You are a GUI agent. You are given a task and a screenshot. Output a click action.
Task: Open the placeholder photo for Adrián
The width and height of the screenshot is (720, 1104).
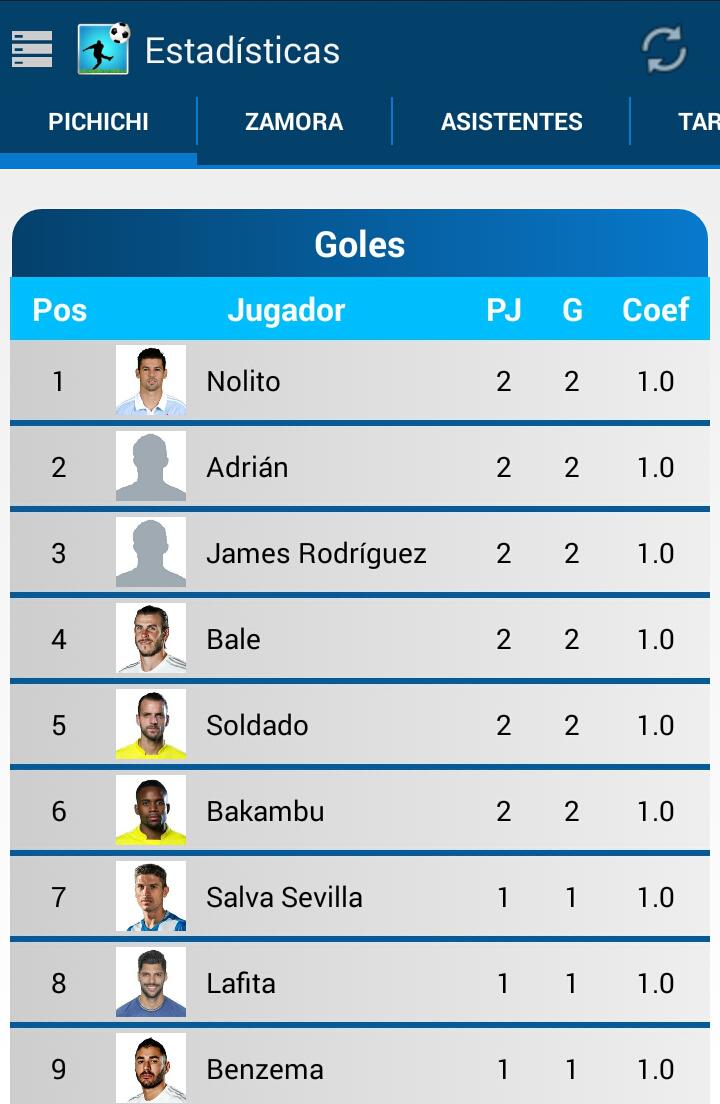click(x=151, y=467)
